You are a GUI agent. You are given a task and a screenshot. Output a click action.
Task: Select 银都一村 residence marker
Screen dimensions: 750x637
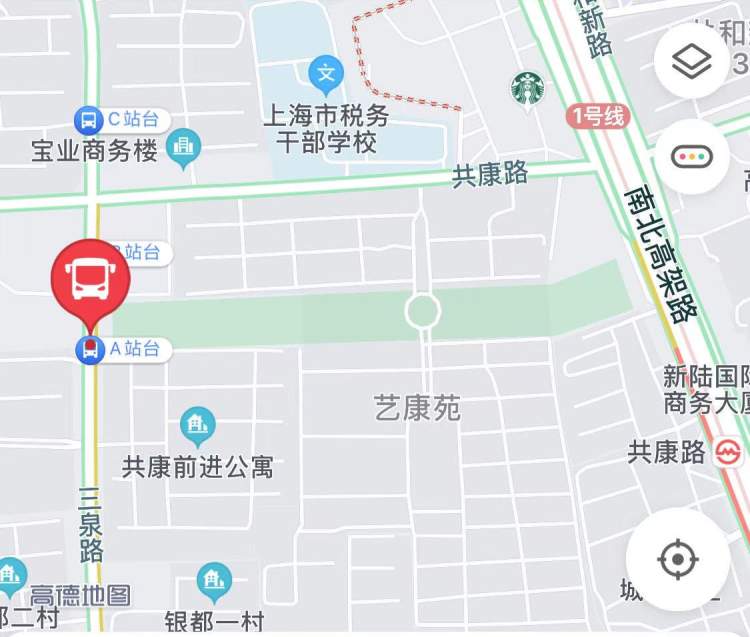point(213,579)
